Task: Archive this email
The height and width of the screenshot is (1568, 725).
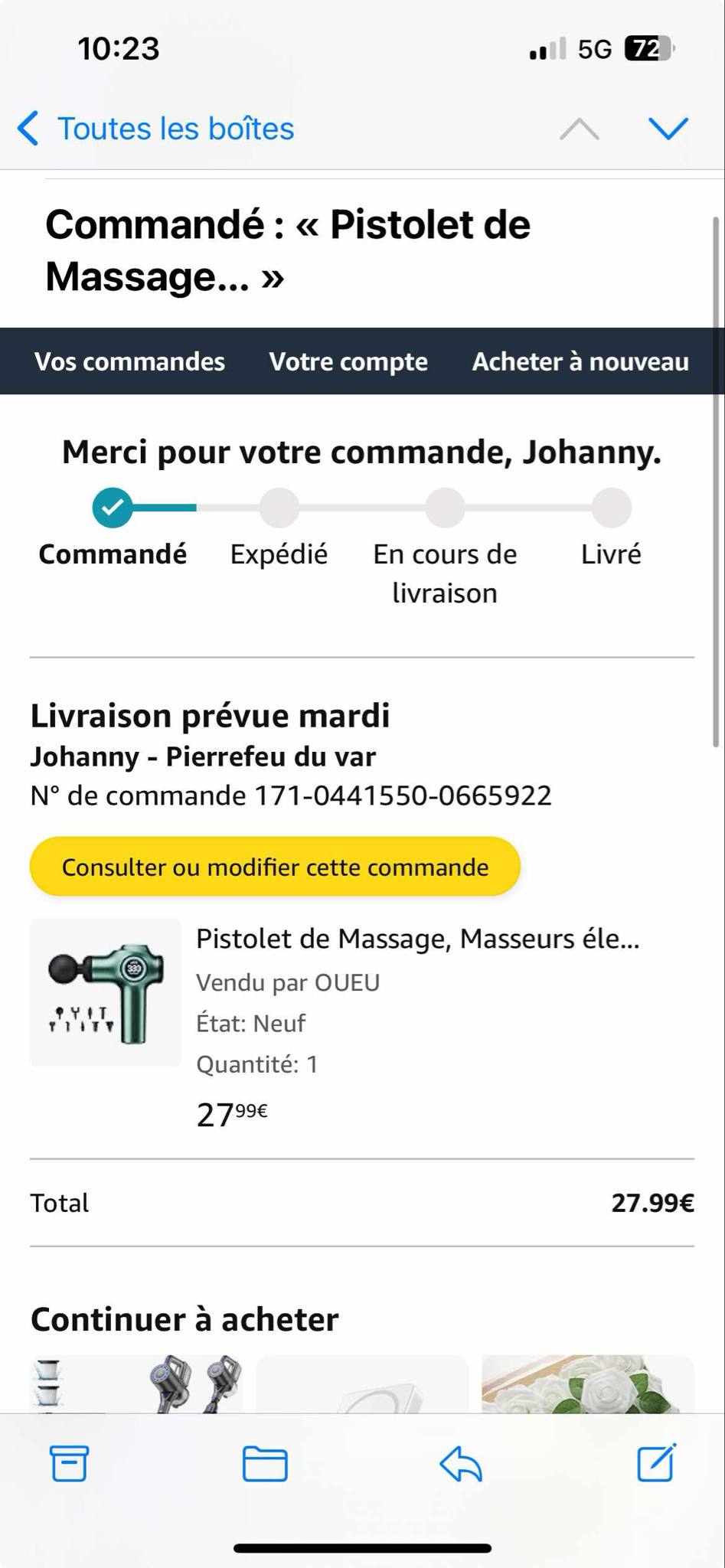Action: 69,1464
